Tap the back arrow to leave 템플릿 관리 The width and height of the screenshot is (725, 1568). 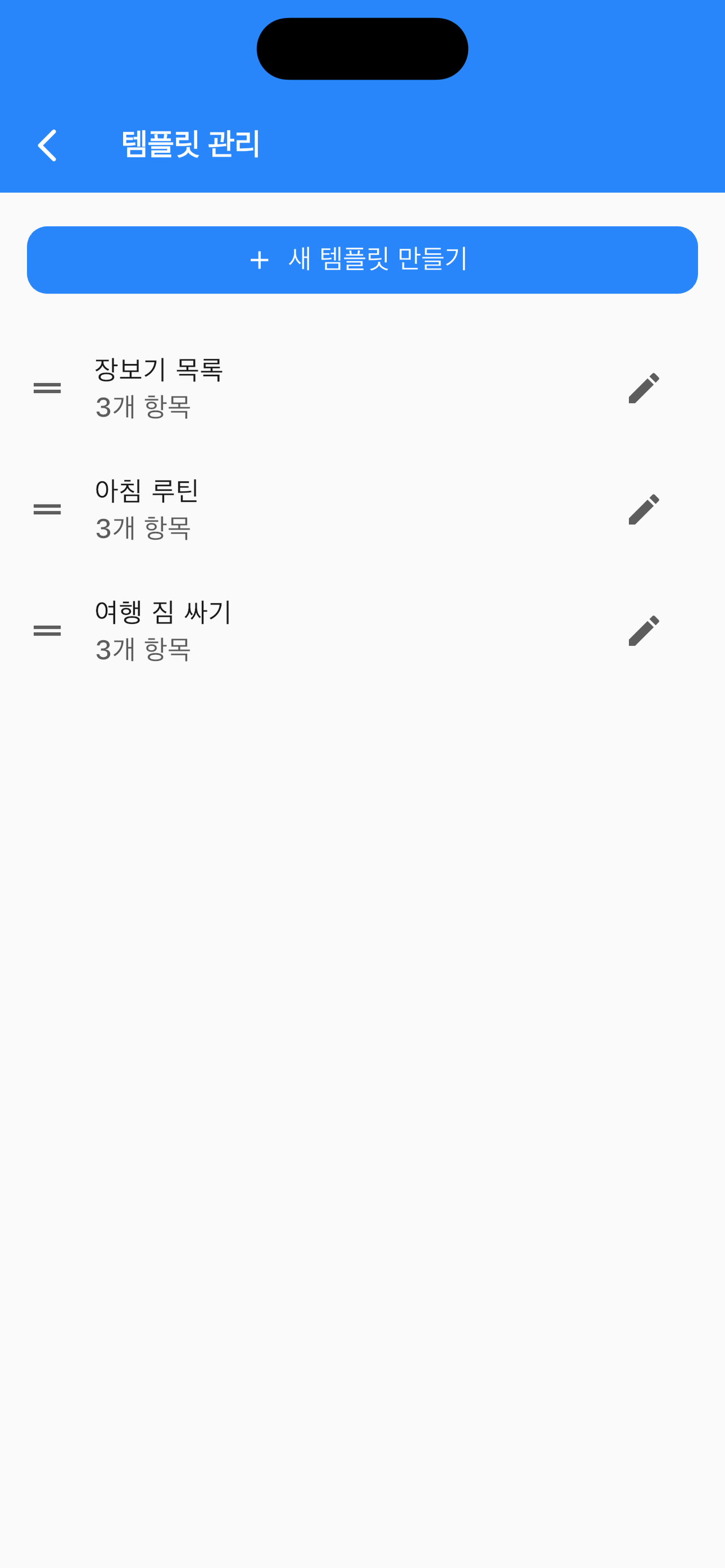coord(47,145)
